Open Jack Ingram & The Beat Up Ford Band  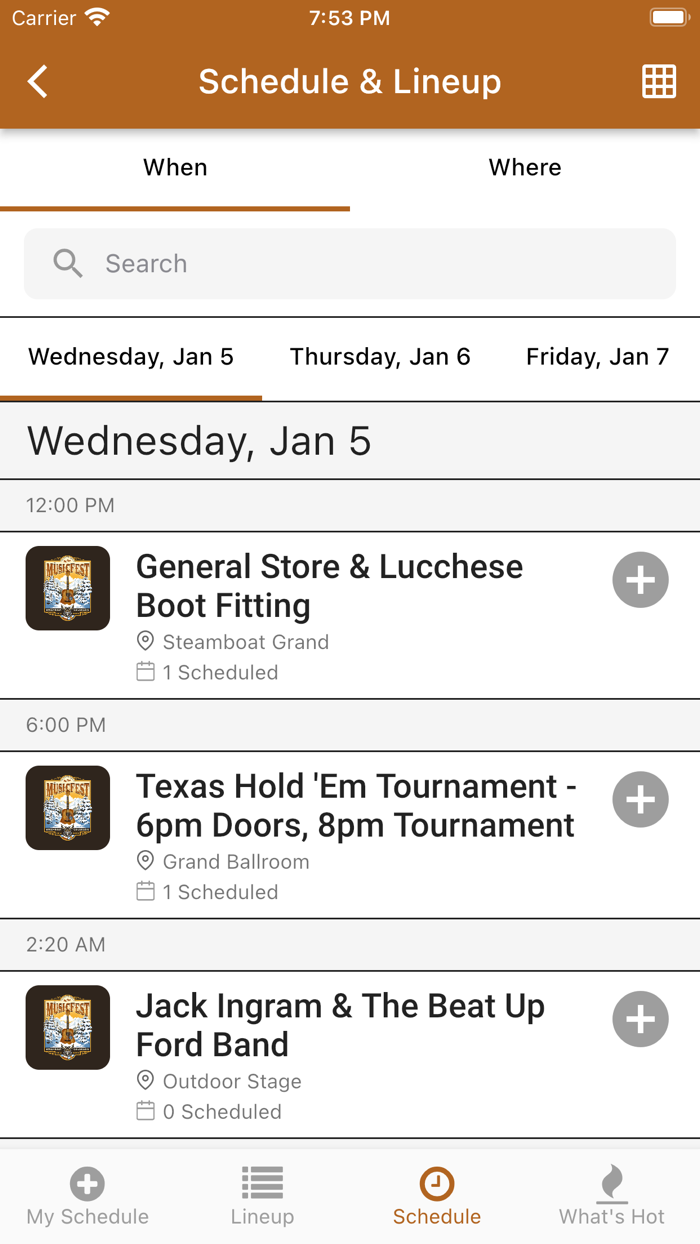click(x=340, y=1025)
